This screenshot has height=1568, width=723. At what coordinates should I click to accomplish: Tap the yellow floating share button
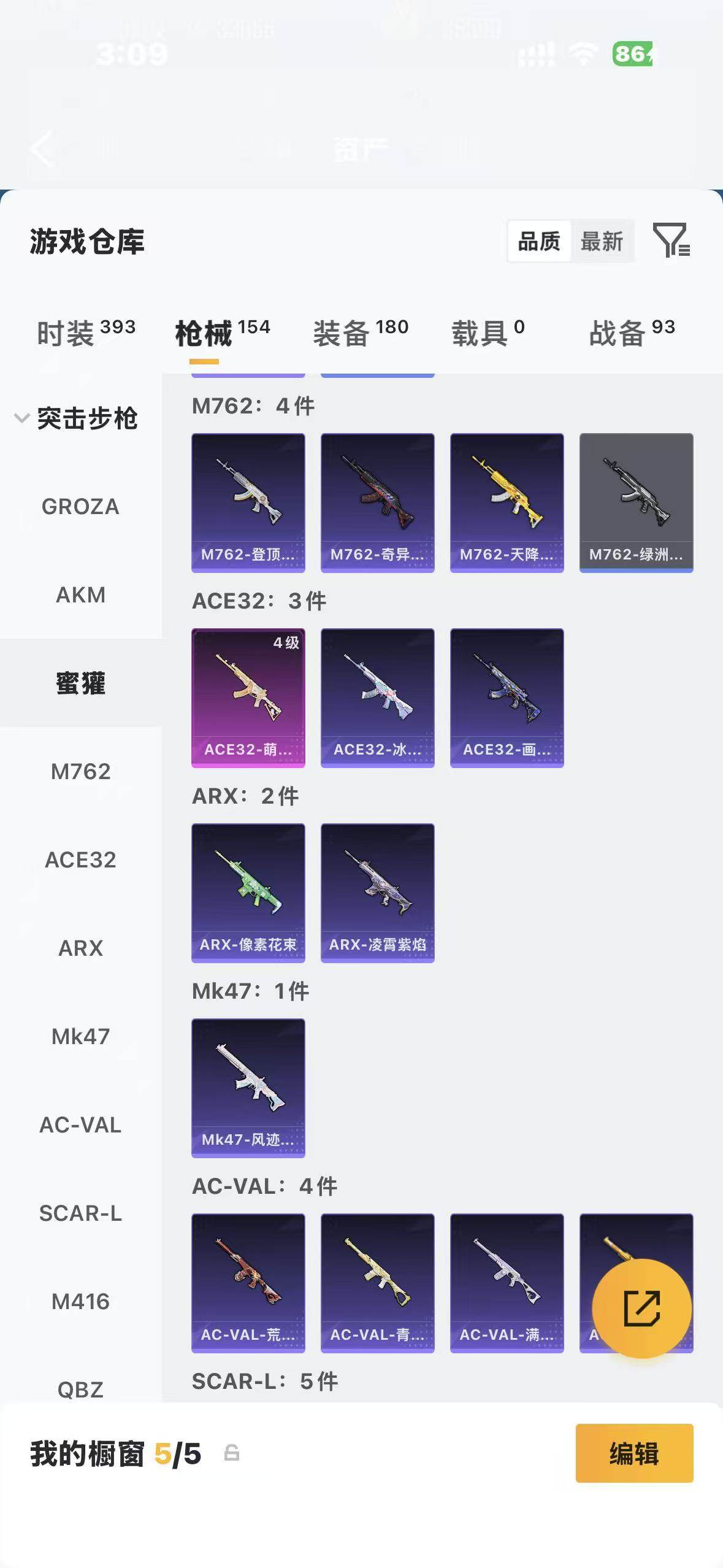pyautogui.click(x=641, y=1309)
